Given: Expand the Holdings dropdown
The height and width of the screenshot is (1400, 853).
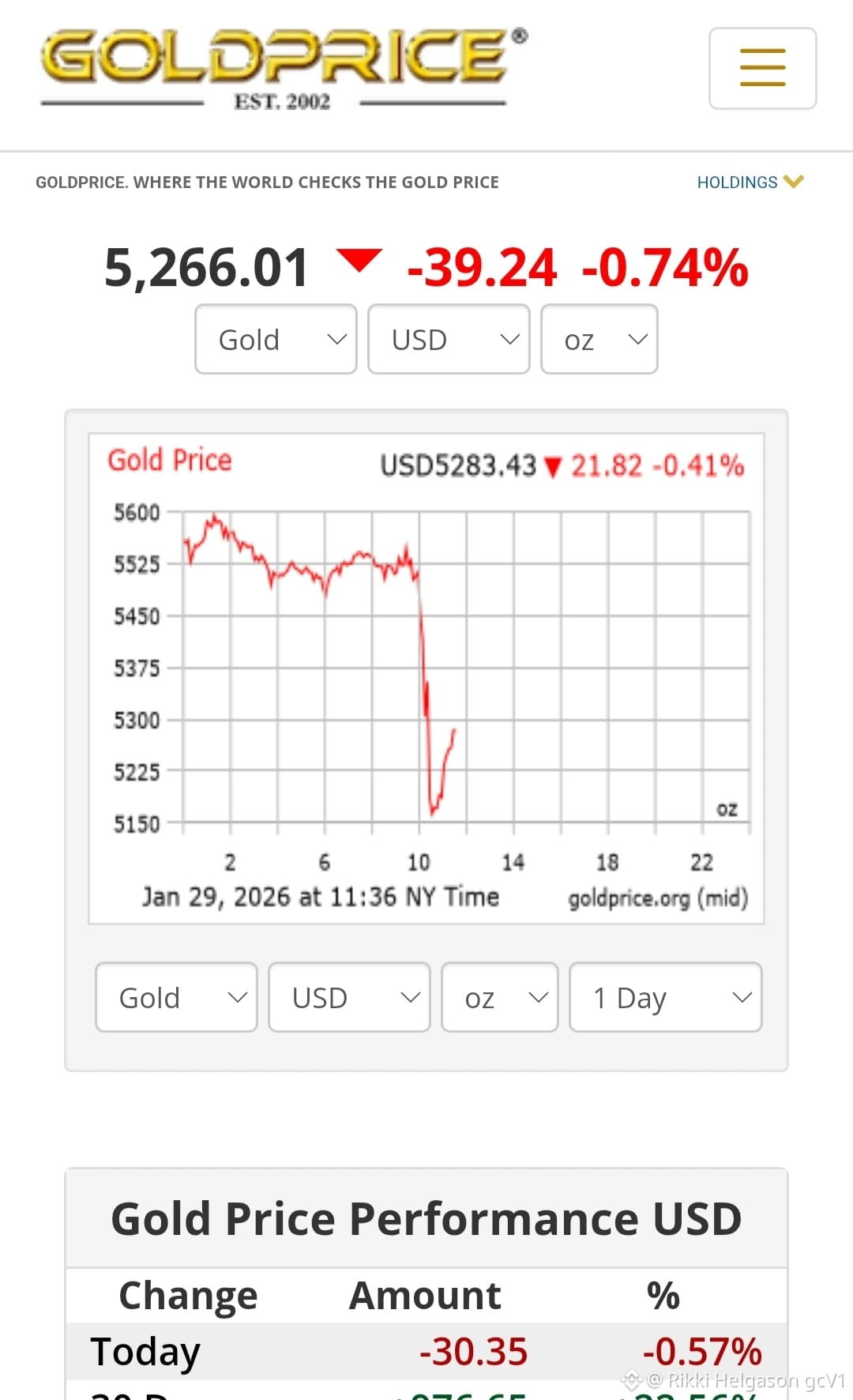Looking at the screenshot, I should click(x=750, y=183).
